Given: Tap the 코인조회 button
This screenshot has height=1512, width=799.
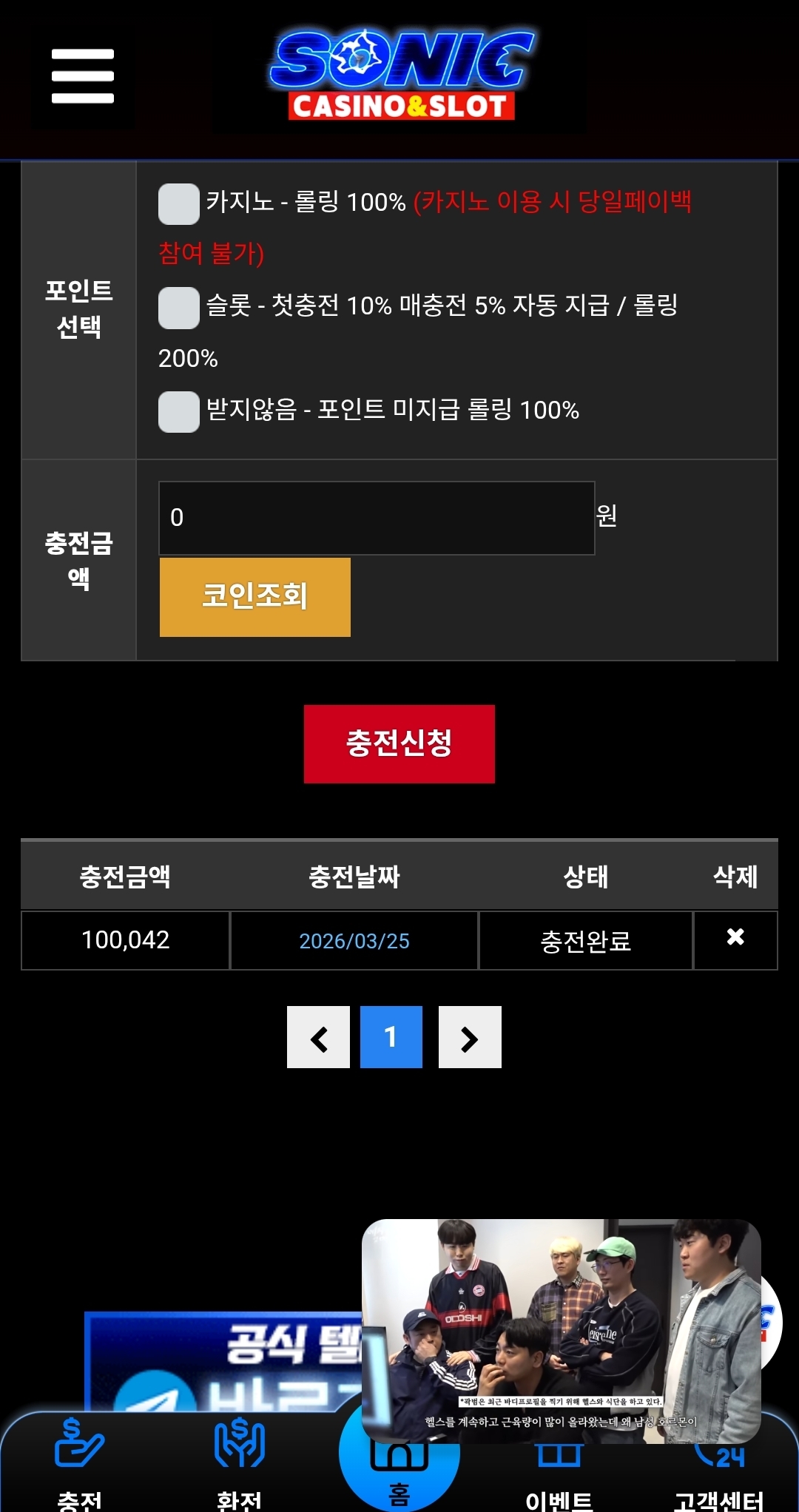Looking at the screenshot, I should click(255, 597).
